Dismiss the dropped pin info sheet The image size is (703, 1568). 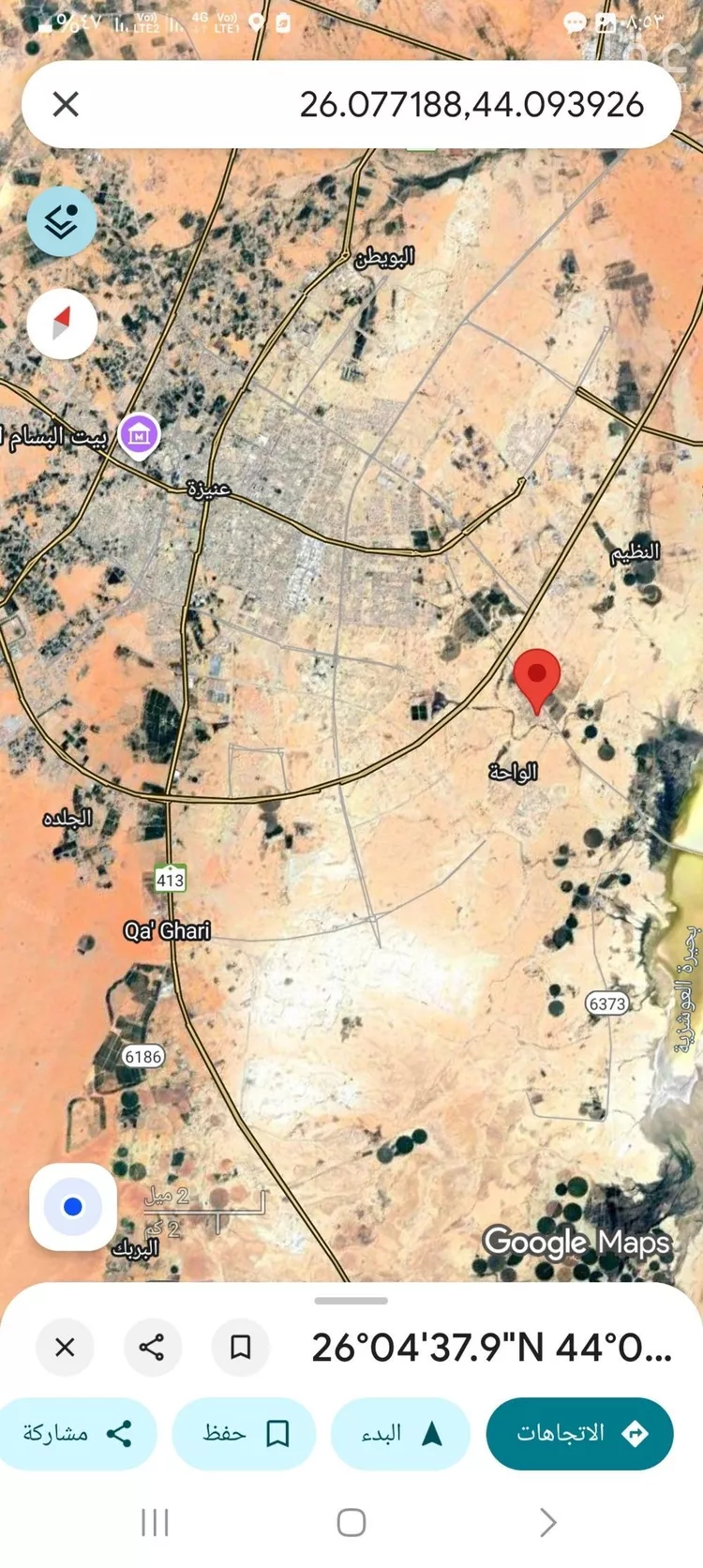point(65,1348)
